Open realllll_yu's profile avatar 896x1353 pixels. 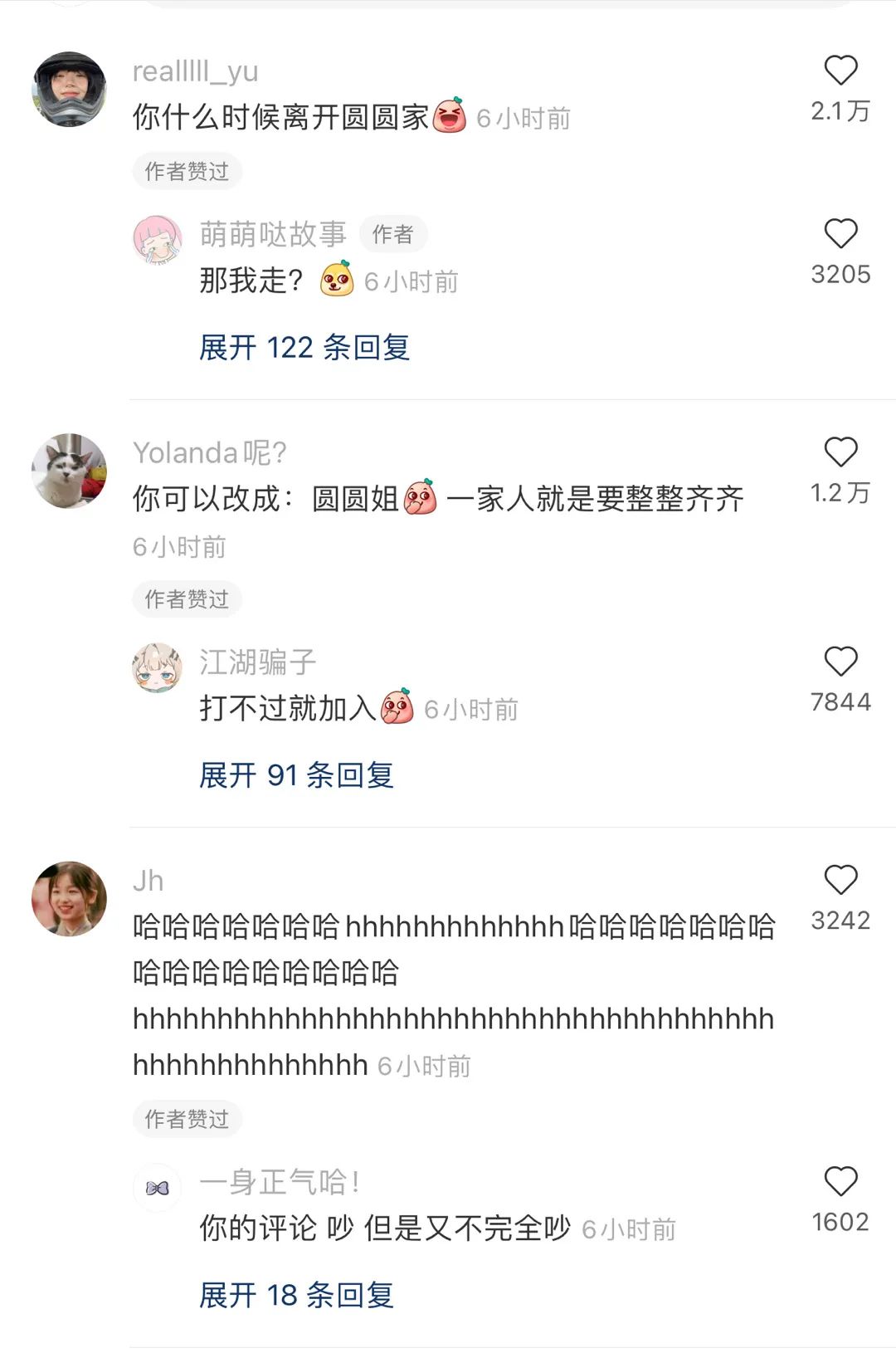tap(70, 90)
